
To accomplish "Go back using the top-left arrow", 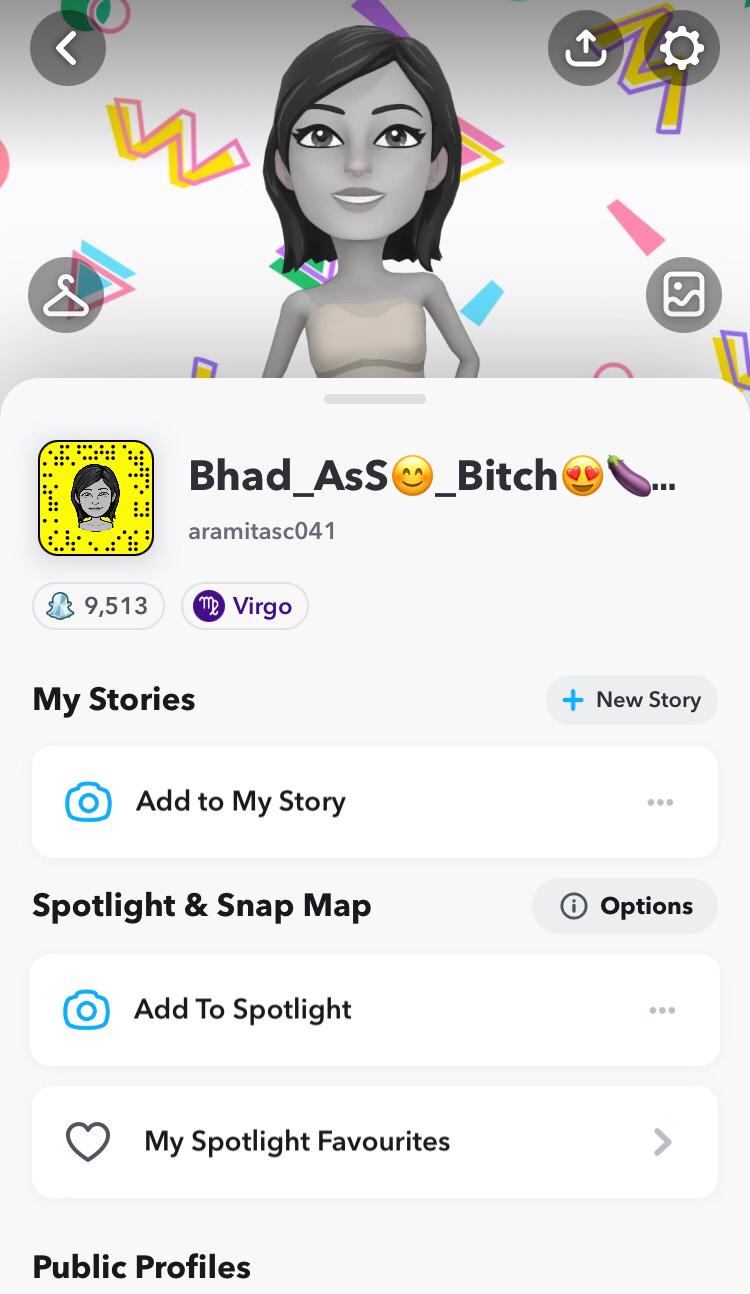I will 67,47.
